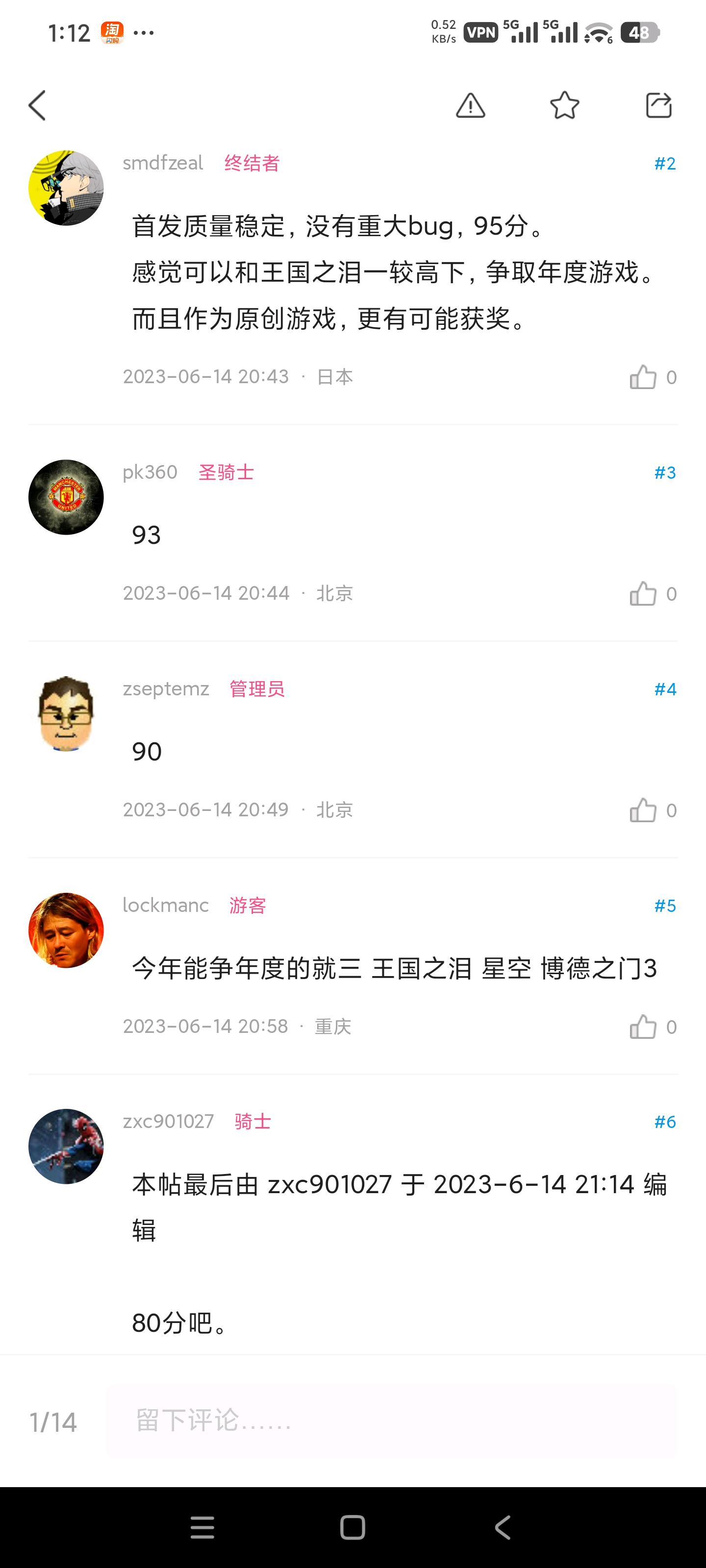Screen dimensions: 706x1568
Task: Tap the username lockmanc
Action: pyautogui.click(x=166, y=905)
